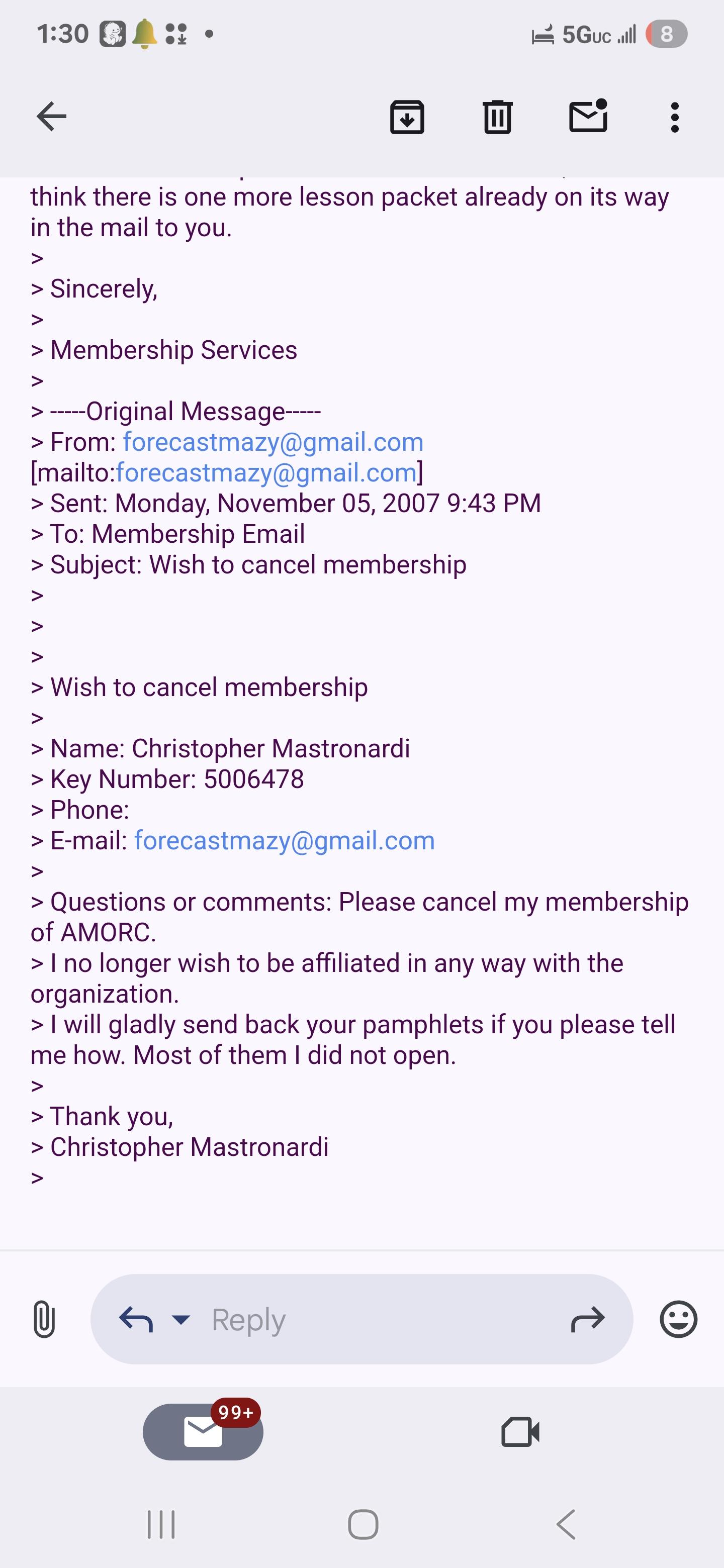The image size is (724, 1568).
Task: Open the three-dot overflow menu
Action: point(674,117)
